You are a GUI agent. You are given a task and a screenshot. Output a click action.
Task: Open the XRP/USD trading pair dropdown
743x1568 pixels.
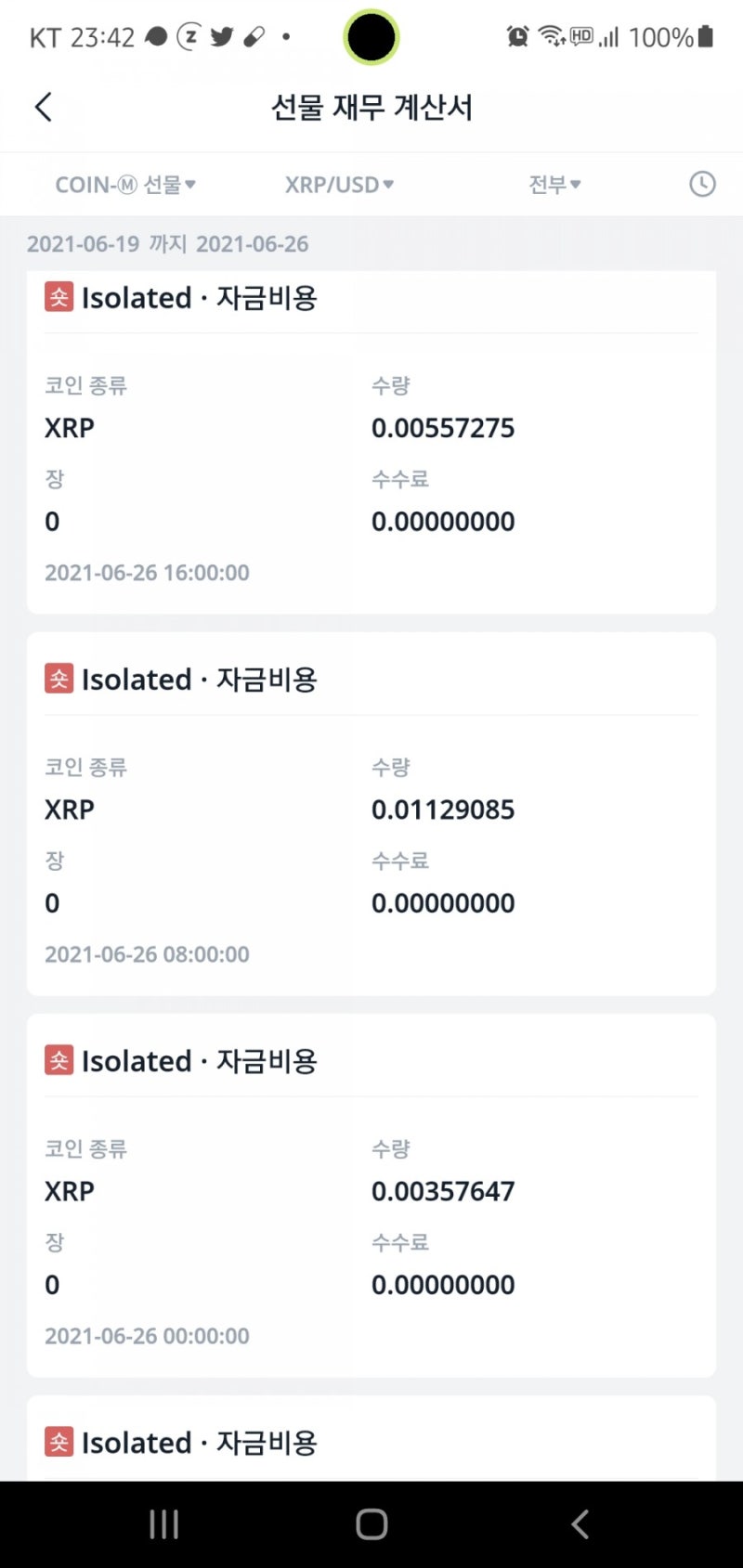pyautogui.click(x=339, y=184)
